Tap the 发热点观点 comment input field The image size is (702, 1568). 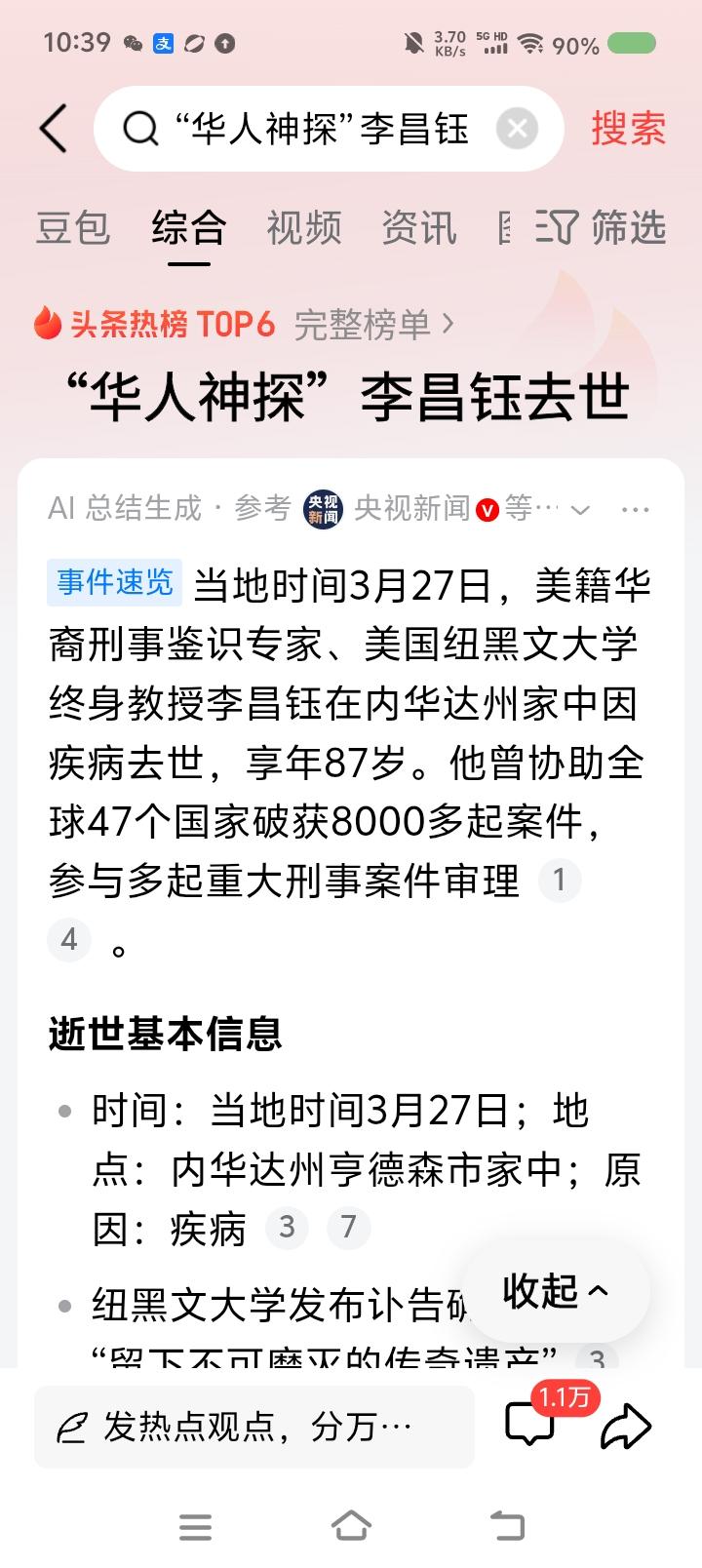(253, 1426)
